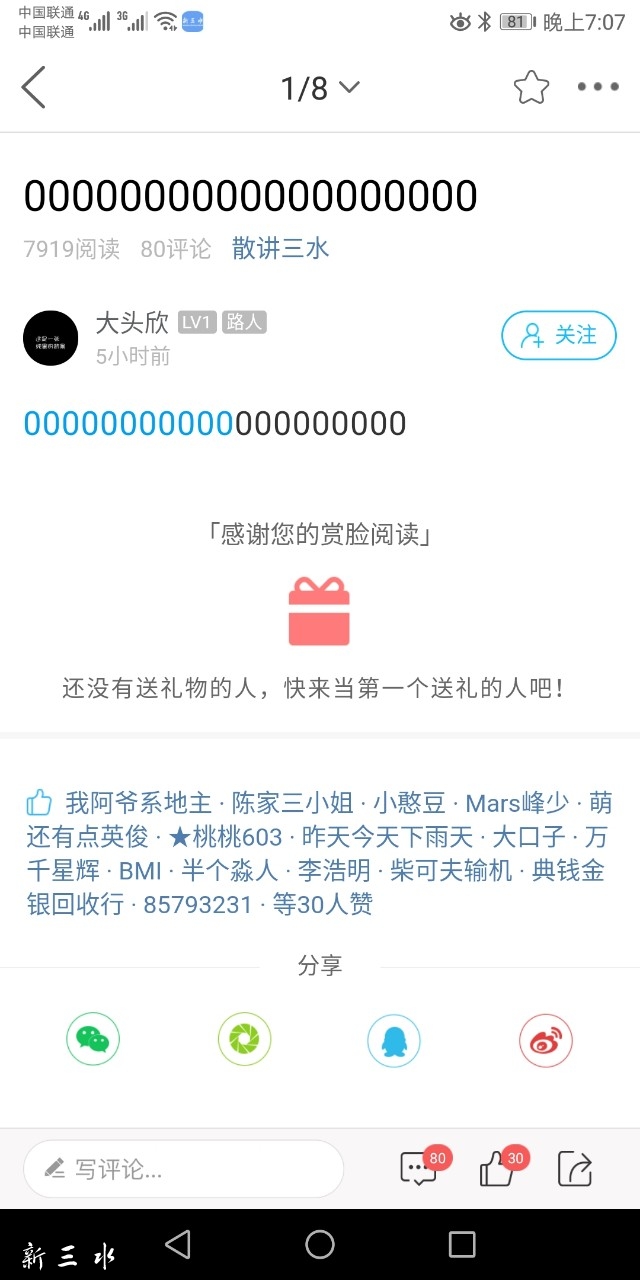The height and width of the screenshot is (1280, 640).
Task: Send a gift via the red gift box
Action: [x=319, y=611]
